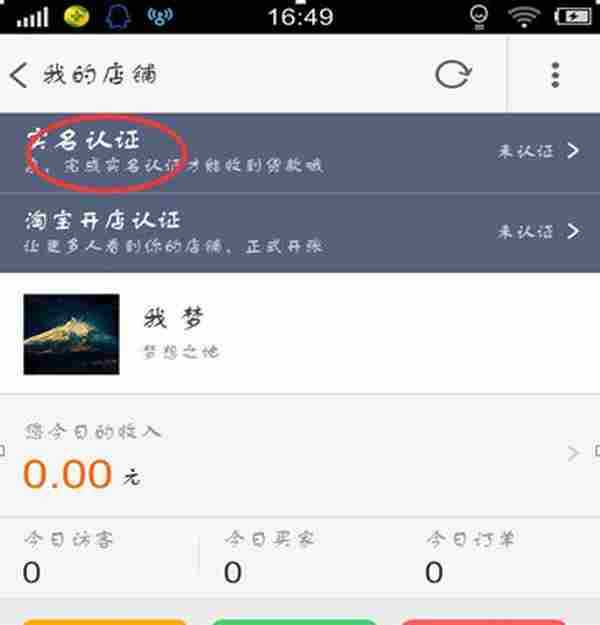Refresh the store page
600x625 pixels.
[453, 75]
